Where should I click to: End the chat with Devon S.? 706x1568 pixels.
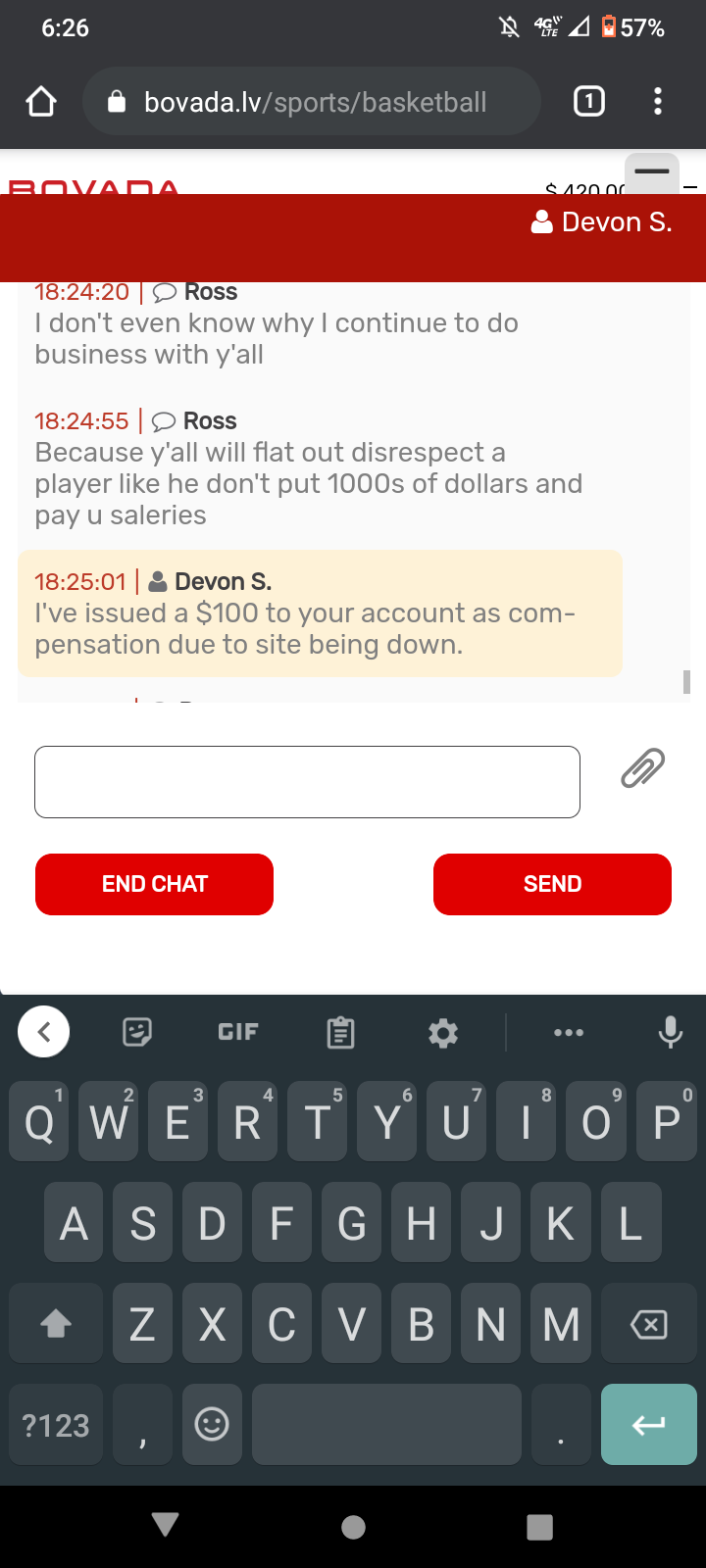coord(154,884)
